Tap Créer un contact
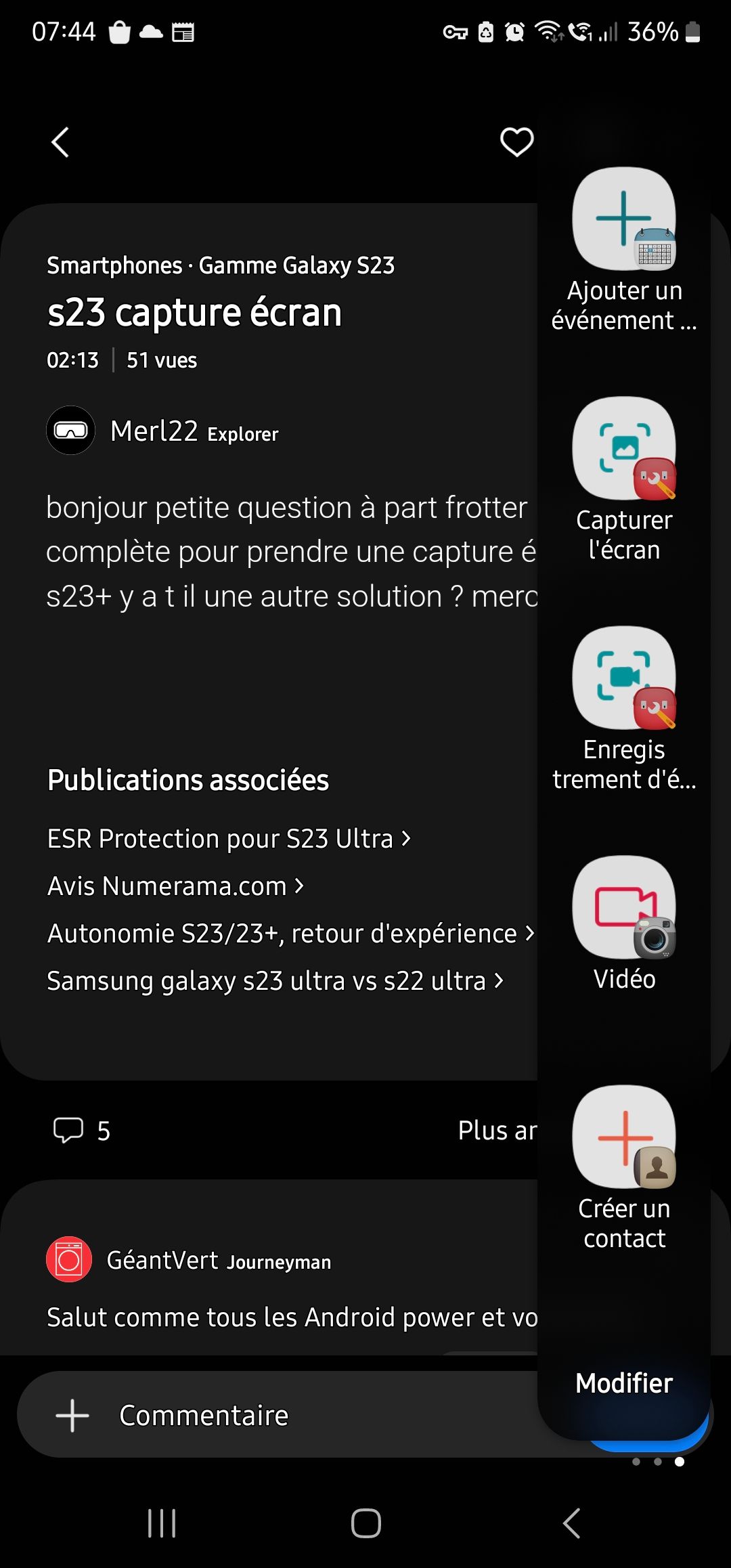The width and height of the screenshot is (731, 1568). tap(623, 1137)
